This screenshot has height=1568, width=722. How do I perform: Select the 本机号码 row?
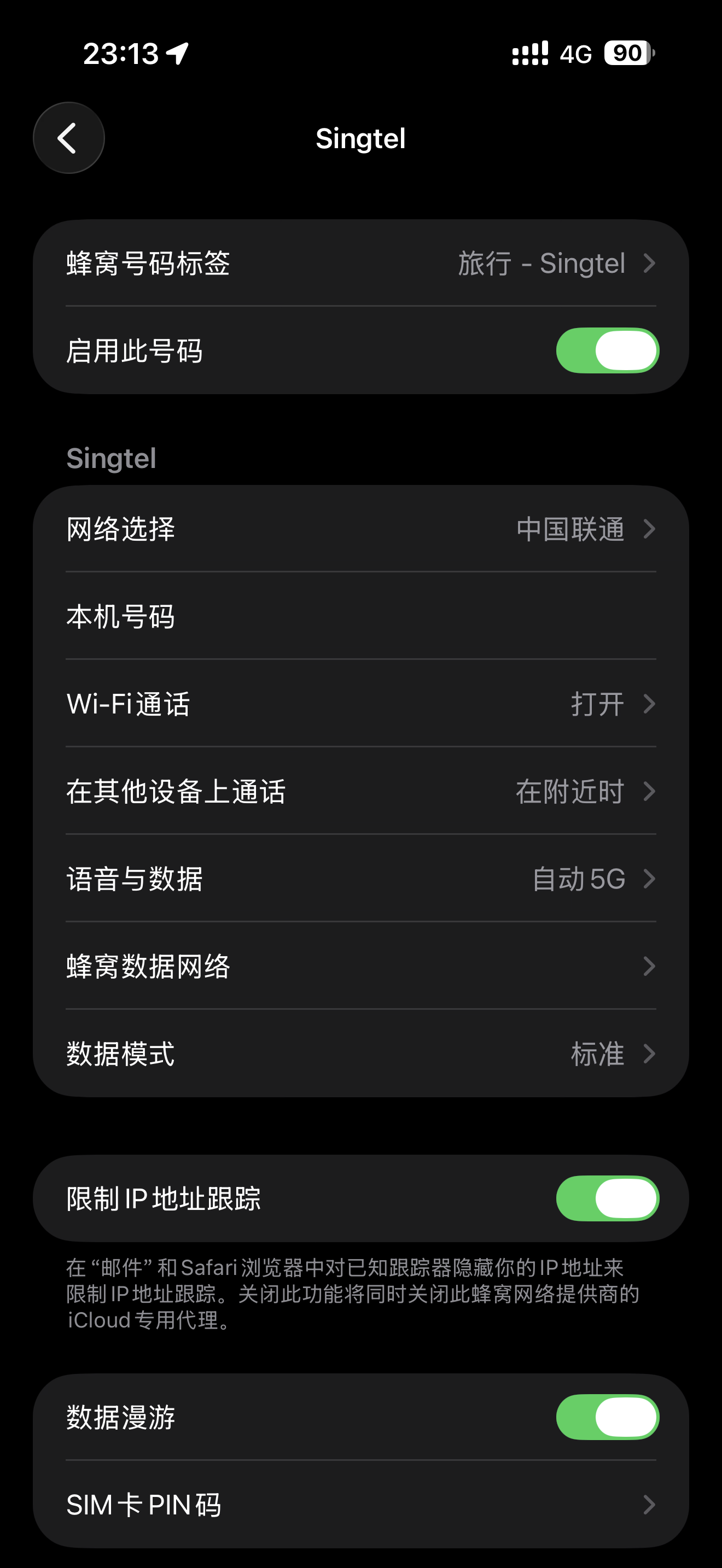point(361,616)
